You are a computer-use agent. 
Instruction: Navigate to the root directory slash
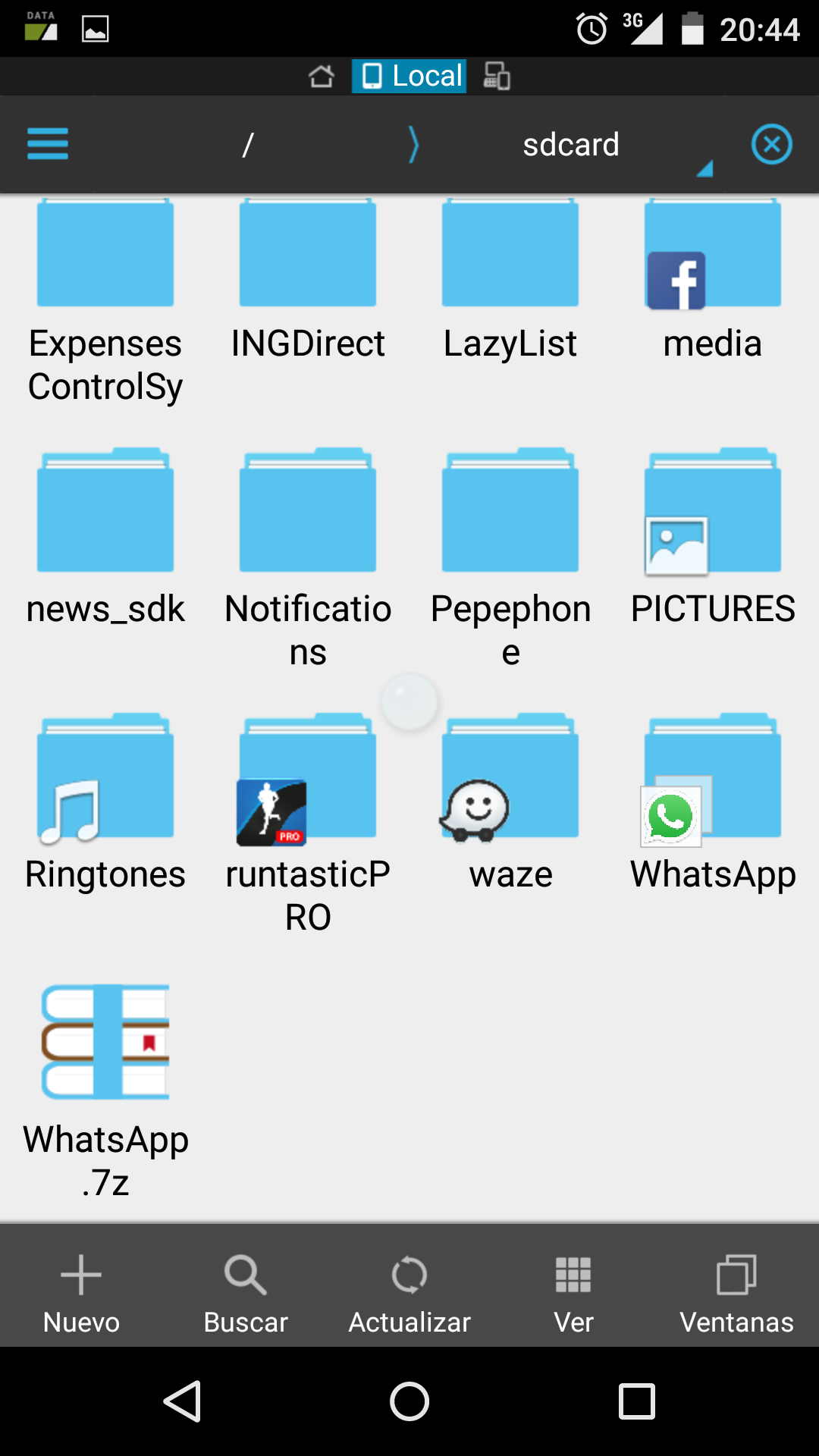pyautogui.click(x=247, y=144)
